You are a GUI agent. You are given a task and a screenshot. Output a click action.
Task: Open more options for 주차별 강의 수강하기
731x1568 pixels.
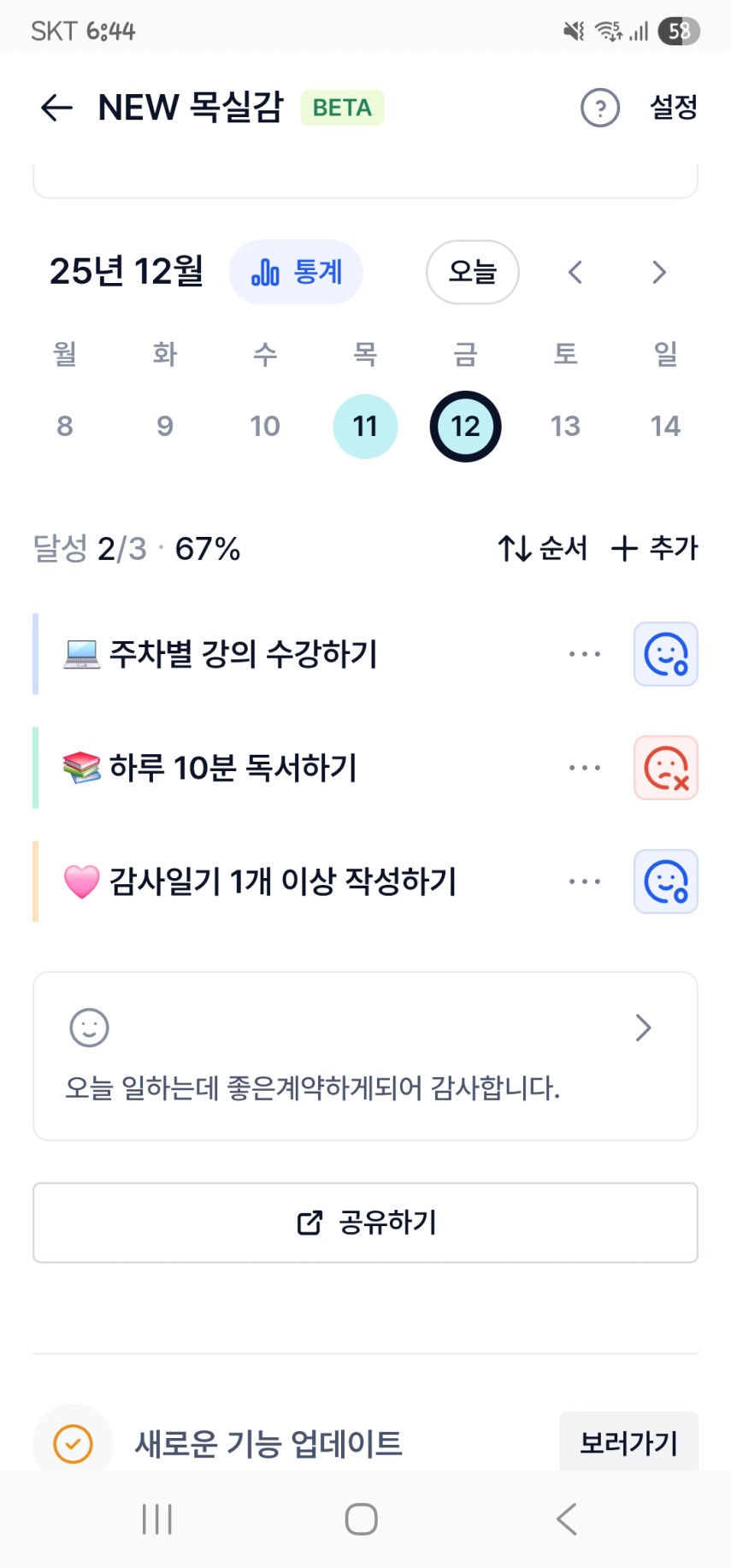coord(585,654)
